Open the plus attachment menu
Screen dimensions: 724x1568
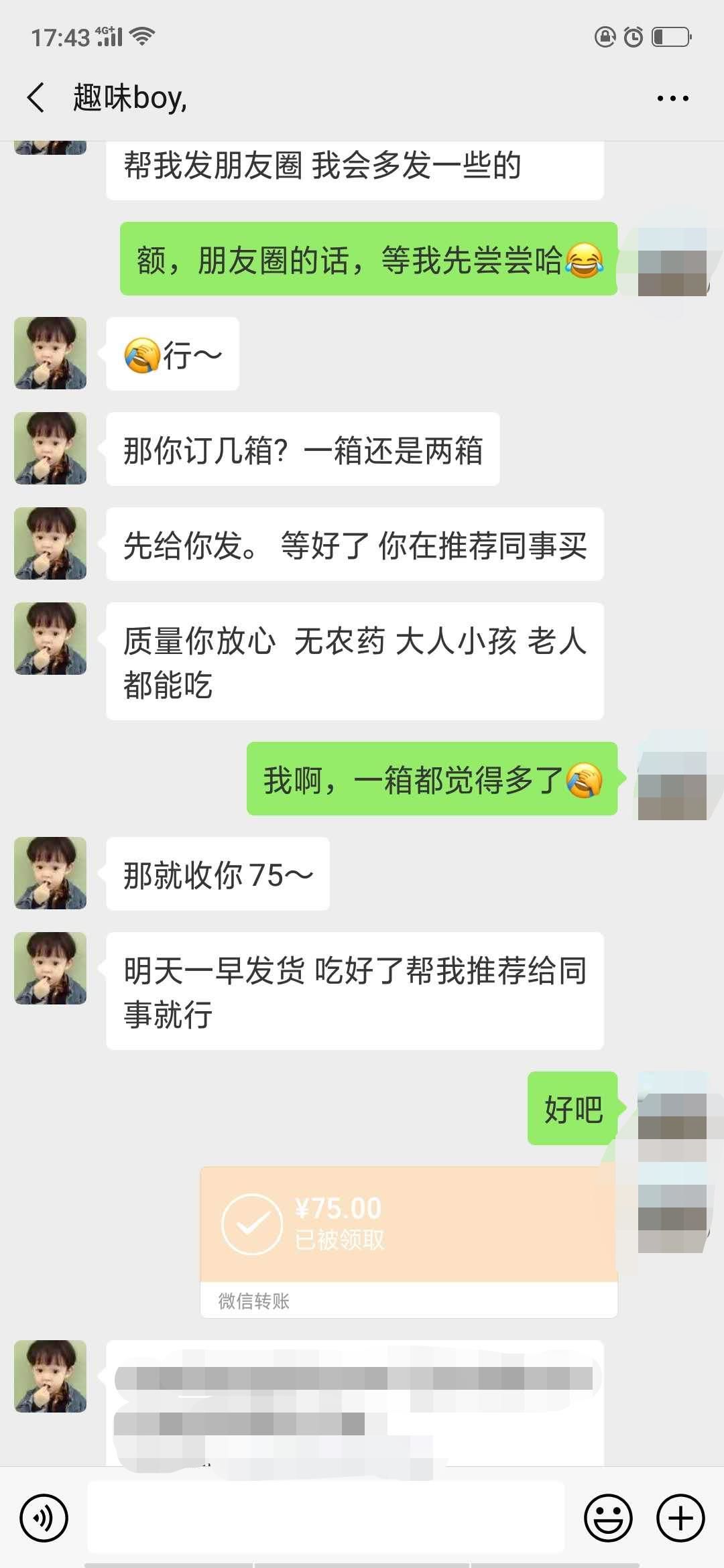tap(680, 1518)
